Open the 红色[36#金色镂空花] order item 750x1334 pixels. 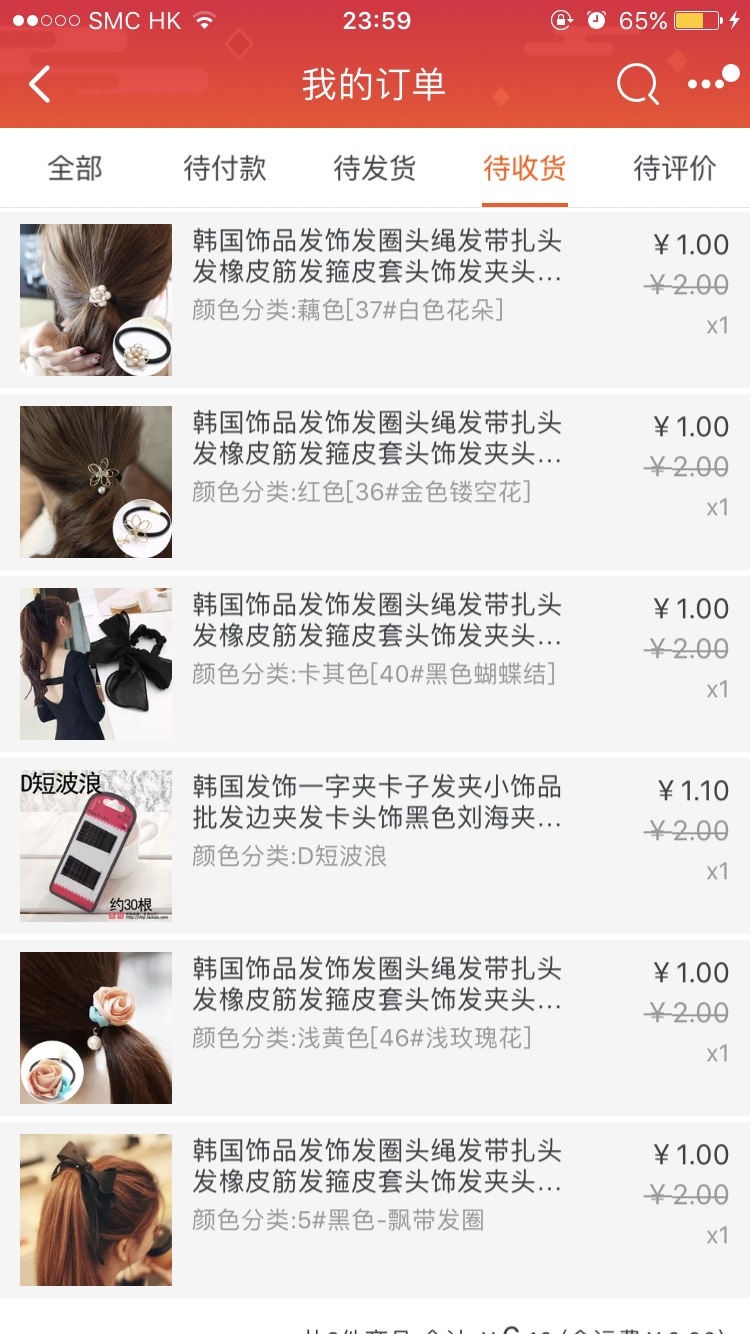pyautogui.click(x=375, y=482)
